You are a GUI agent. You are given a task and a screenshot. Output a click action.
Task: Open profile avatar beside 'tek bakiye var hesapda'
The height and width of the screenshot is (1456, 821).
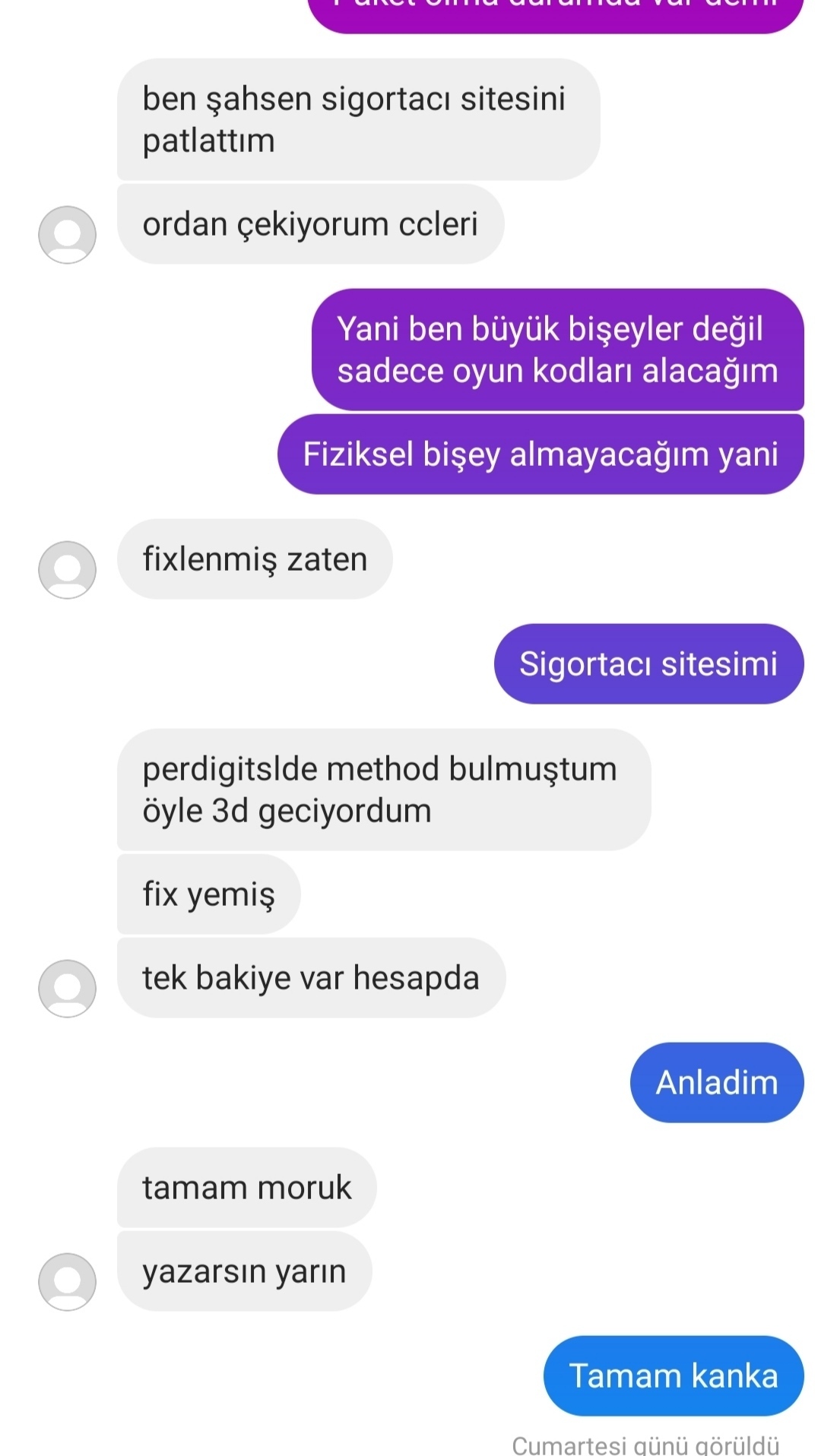tap(67, 989)
